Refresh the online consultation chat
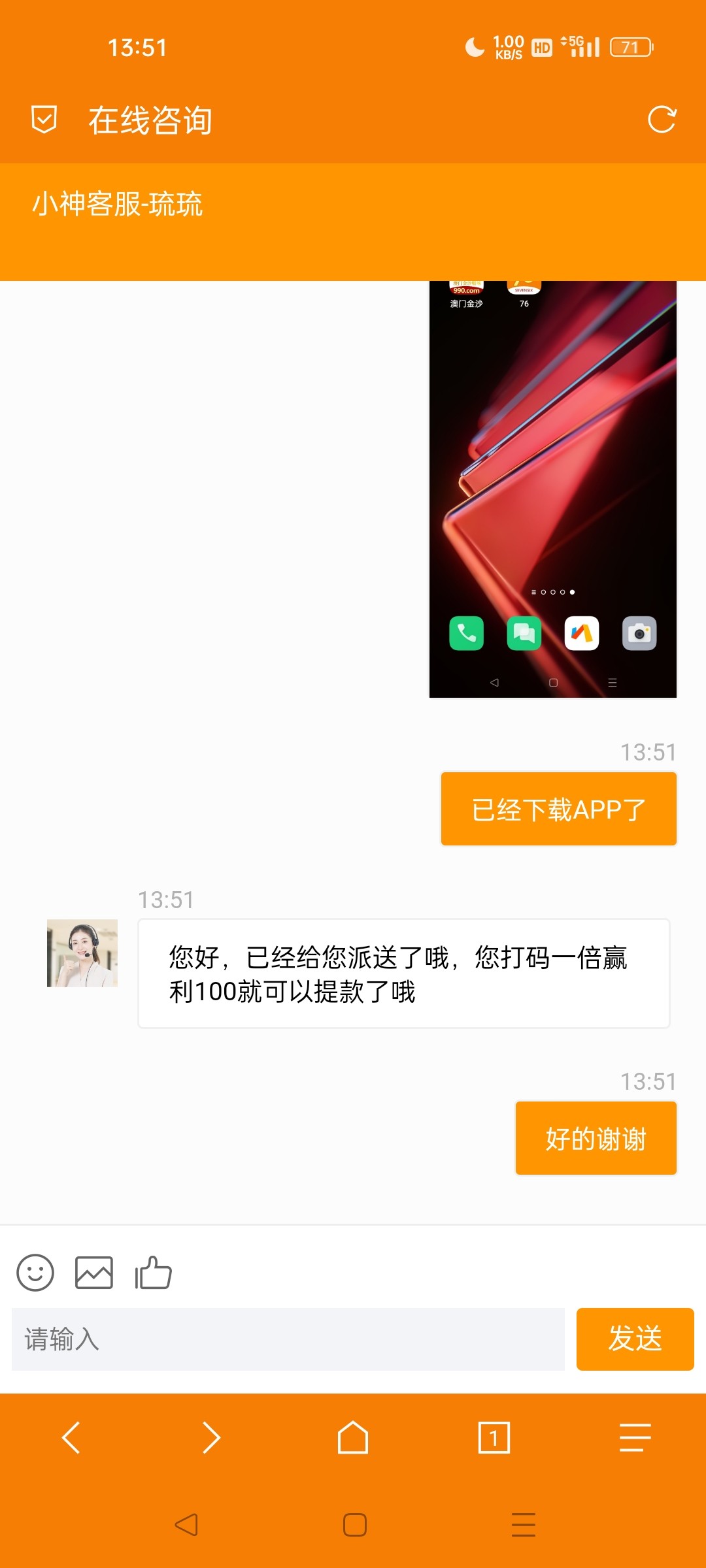 tap(662, 120)
